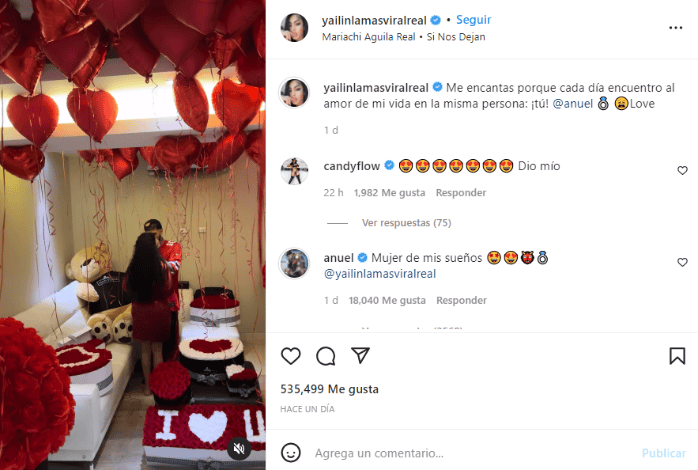Share the post via paper plane icon

(x=361, y=356)
